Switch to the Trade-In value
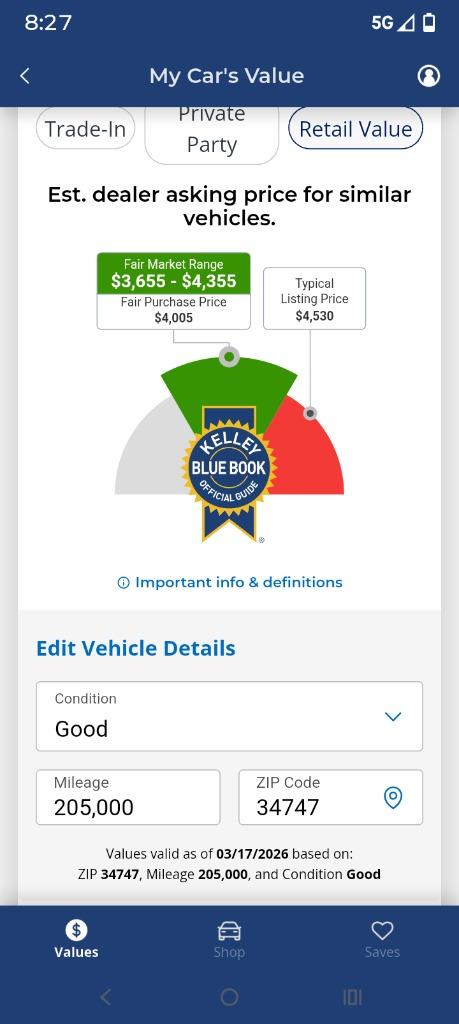The image size is (459, 1024). tap(86, 129)
